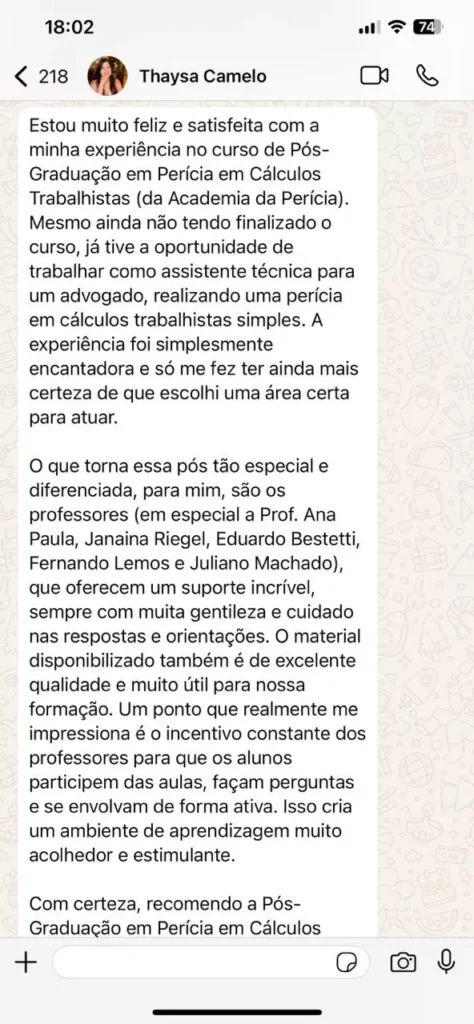
Task: Tap the microphone to record audio
Action: point(447,961)
